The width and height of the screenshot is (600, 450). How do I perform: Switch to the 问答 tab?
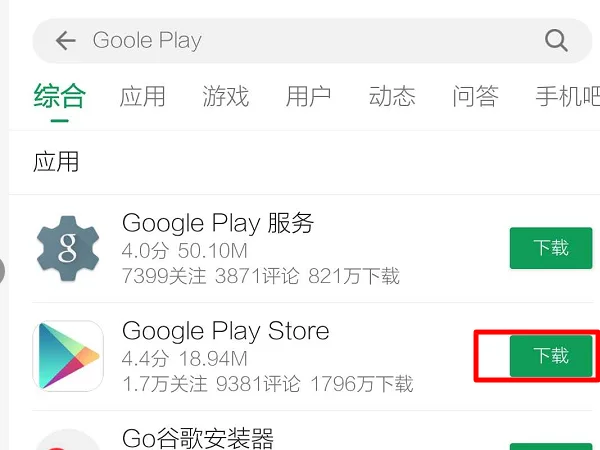[x=475, y=97]
